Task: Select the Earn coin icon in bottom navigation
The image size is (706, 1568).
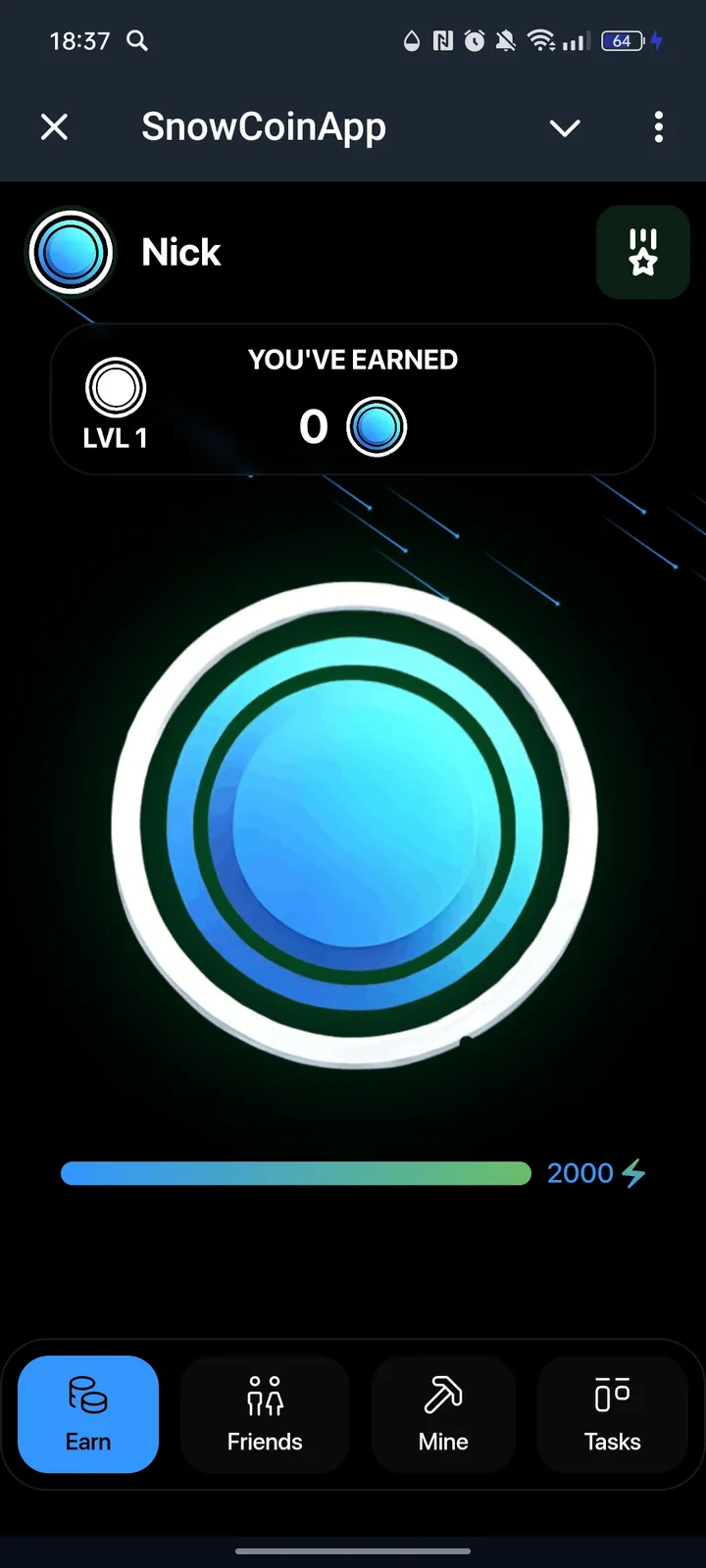Action: [86, 1396]
